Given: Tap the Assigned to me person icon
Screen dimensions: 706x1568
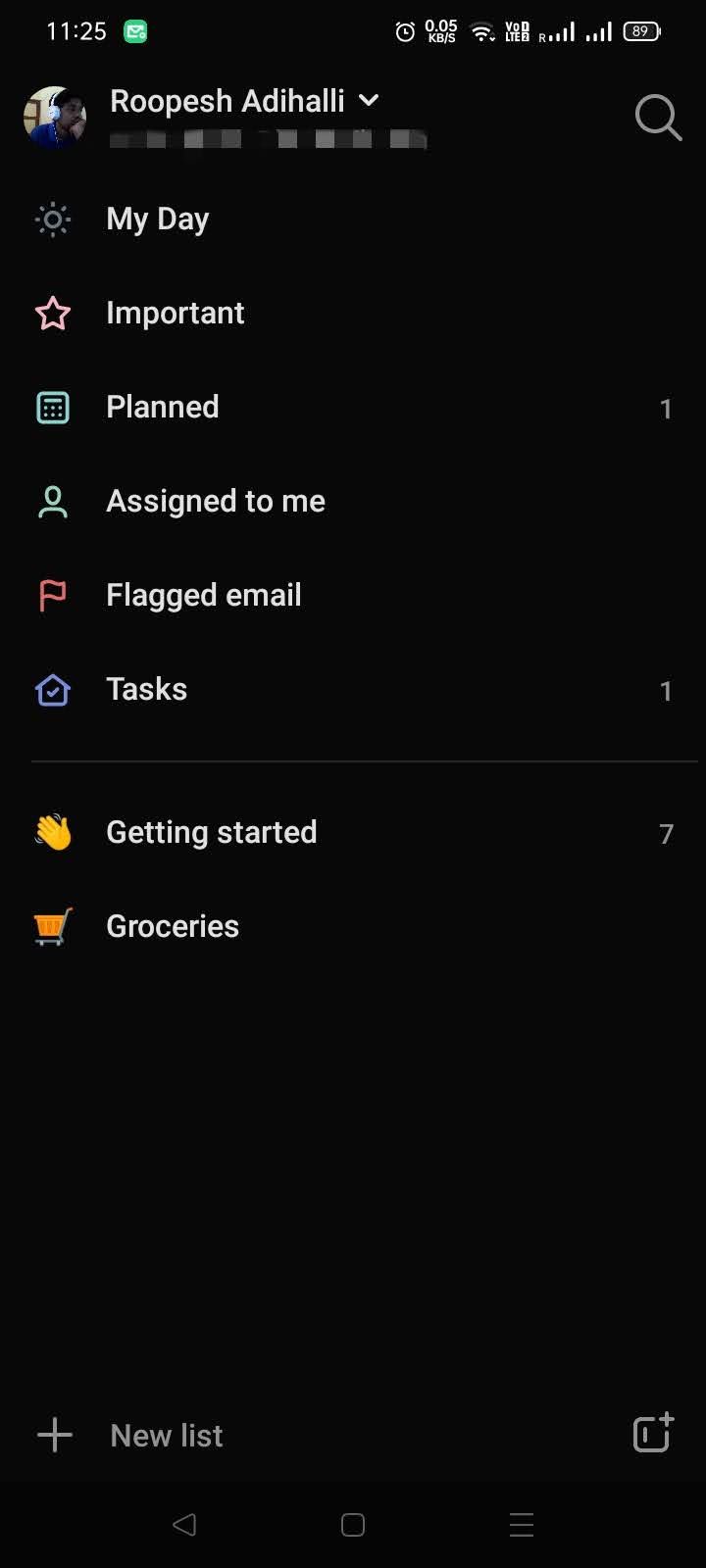Looking at the screenshot, I should [x=52, y=501].
